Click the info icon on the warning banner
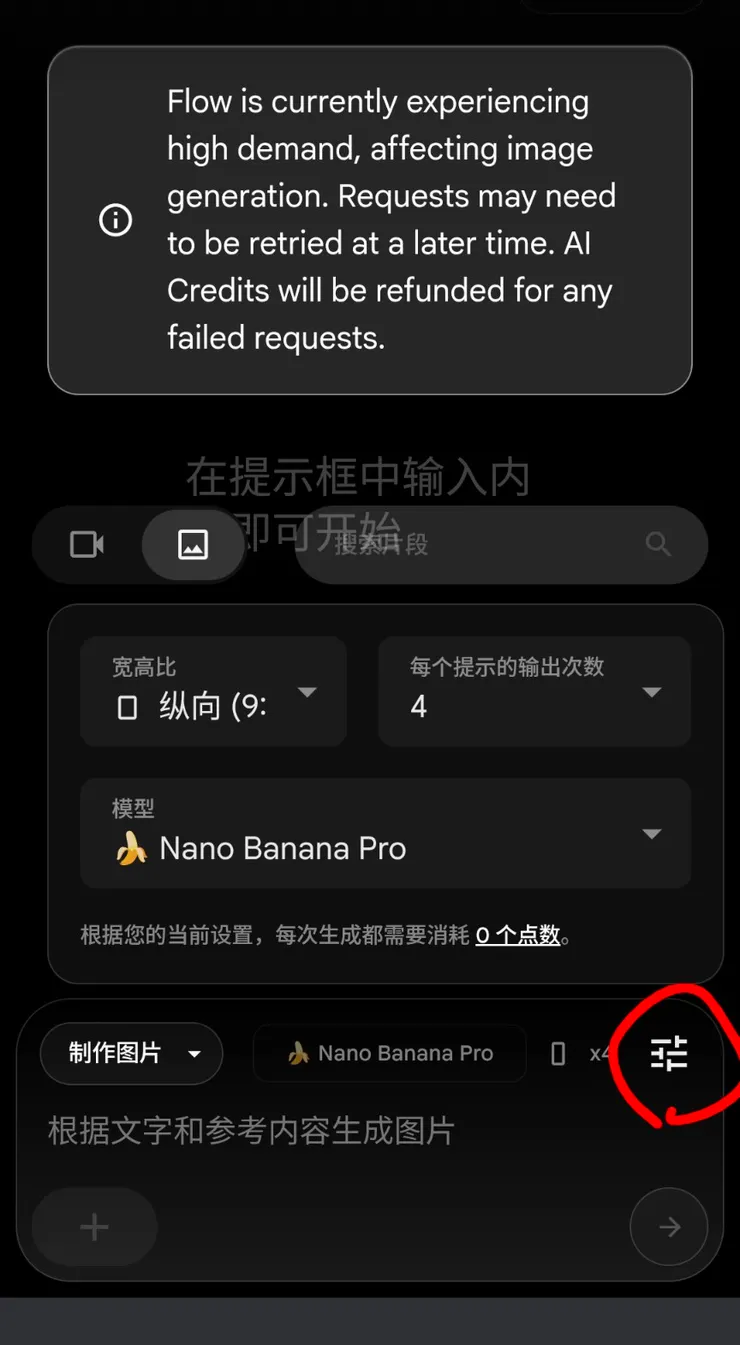Viewport: 740px width, 1345px height. (115, 220)
